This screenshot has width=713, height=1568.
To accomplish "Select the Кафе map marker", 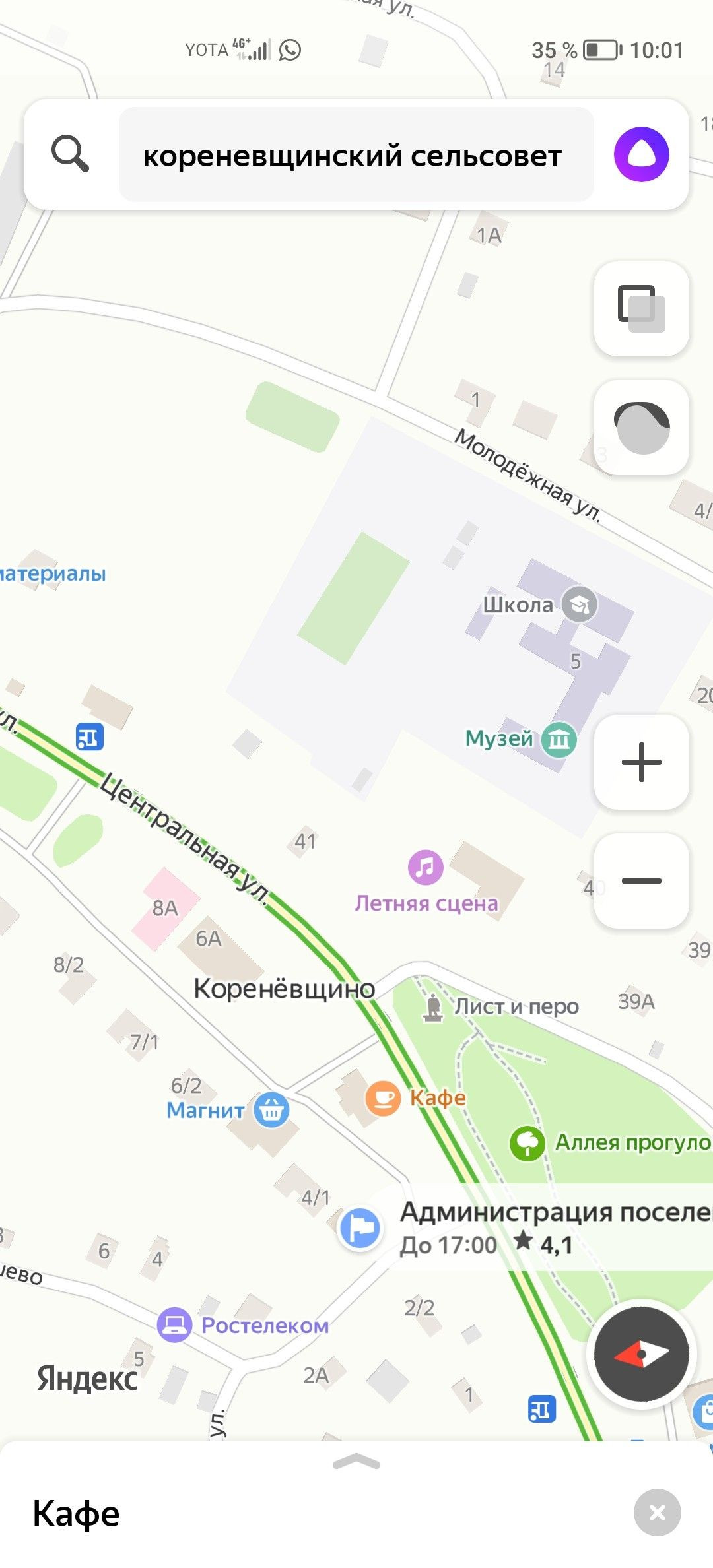I will [x=383, y=1099].
